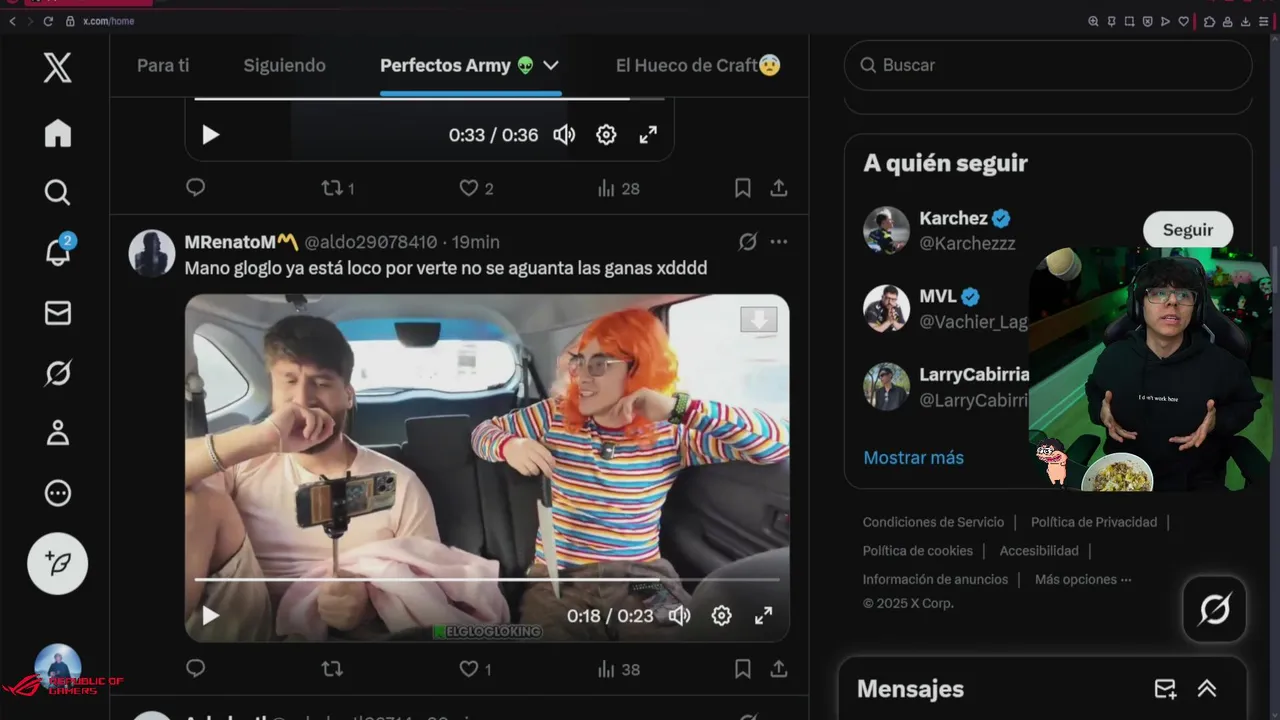Viewport: 1280px width, 720px height.
Task: Open Condiciones de Servicio link
Action: (933, 522)
